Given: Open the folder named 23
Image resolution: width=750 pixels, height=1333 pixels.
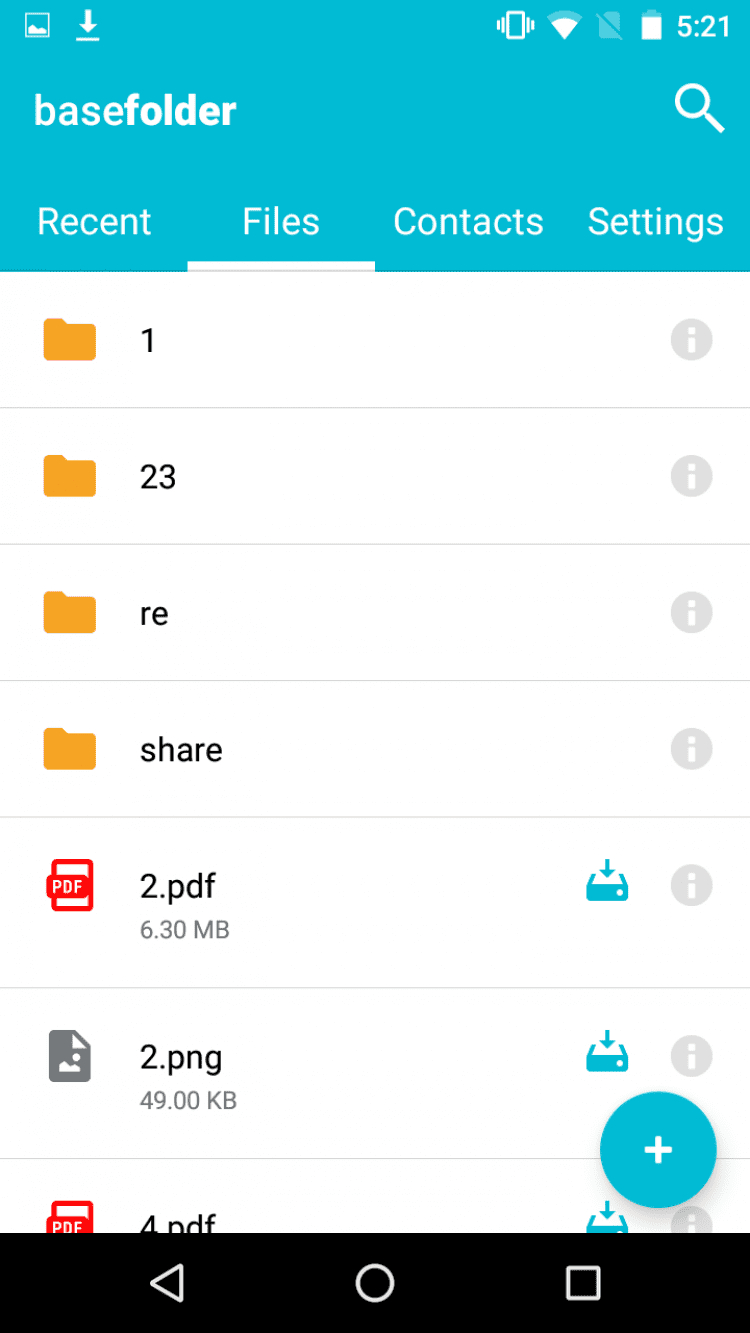Looking at the screenshot, I should point(158,476).
